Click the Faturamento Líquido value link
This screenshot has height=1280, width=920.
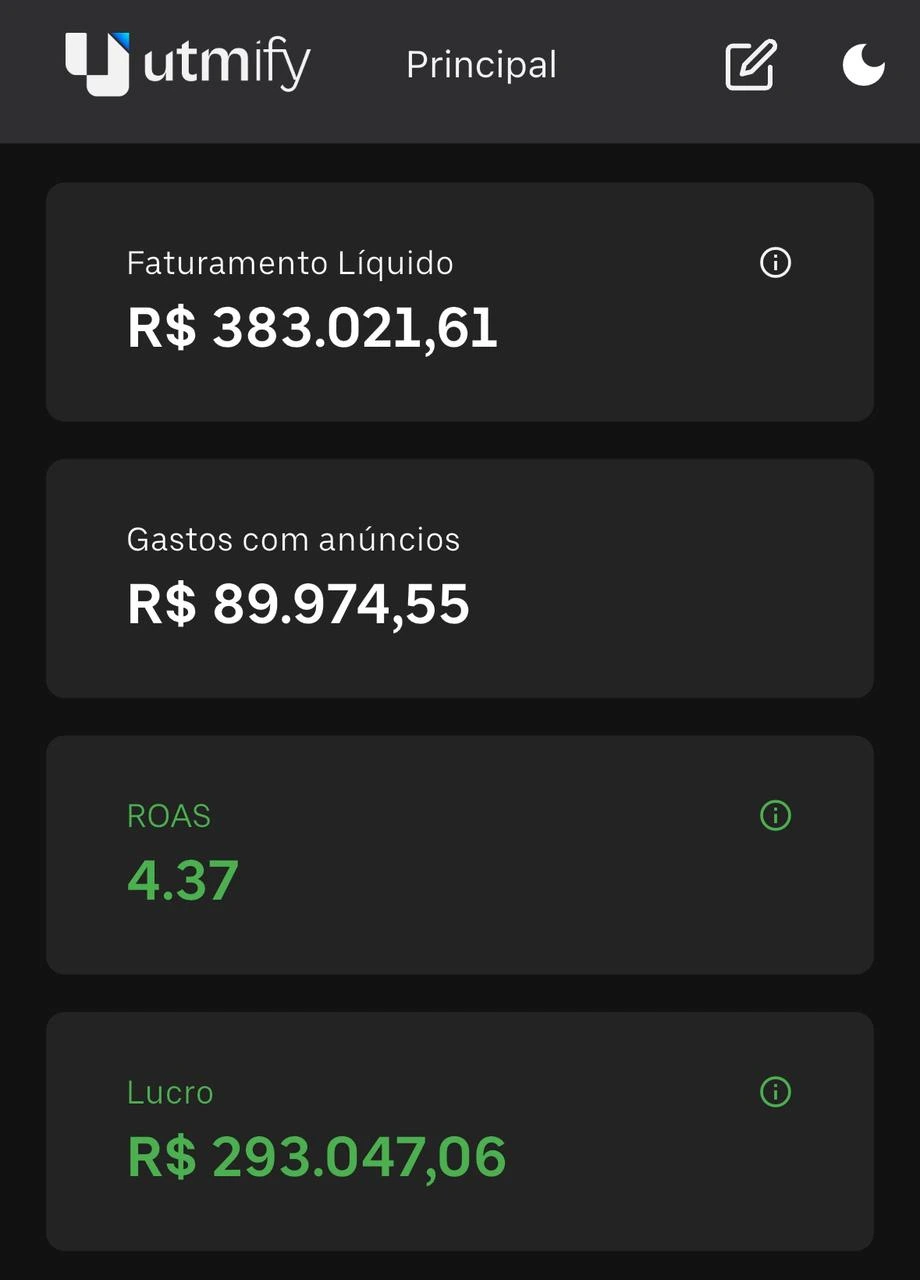pyautogui.click(x=311, y=327)
